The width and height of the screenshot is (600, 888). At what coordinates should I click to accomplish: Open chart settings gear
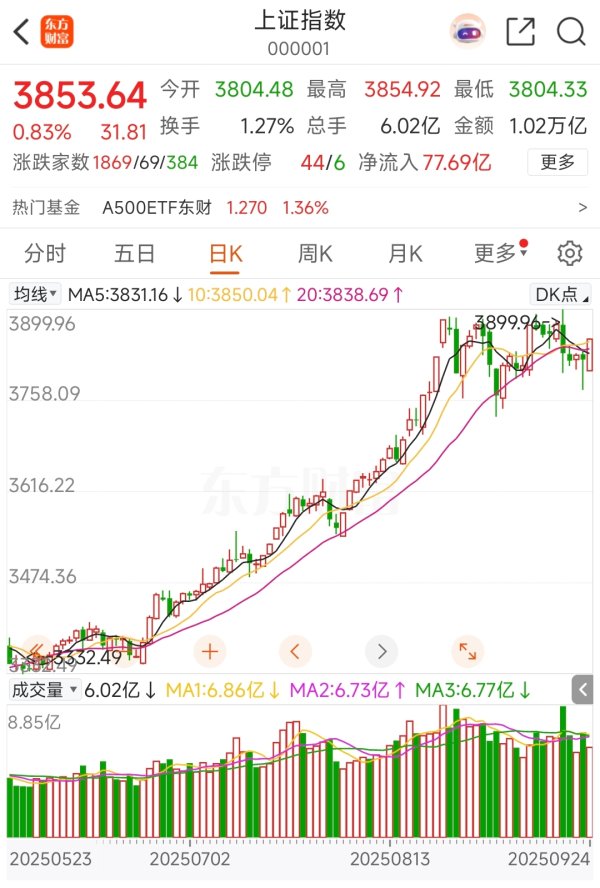[570, 253]
